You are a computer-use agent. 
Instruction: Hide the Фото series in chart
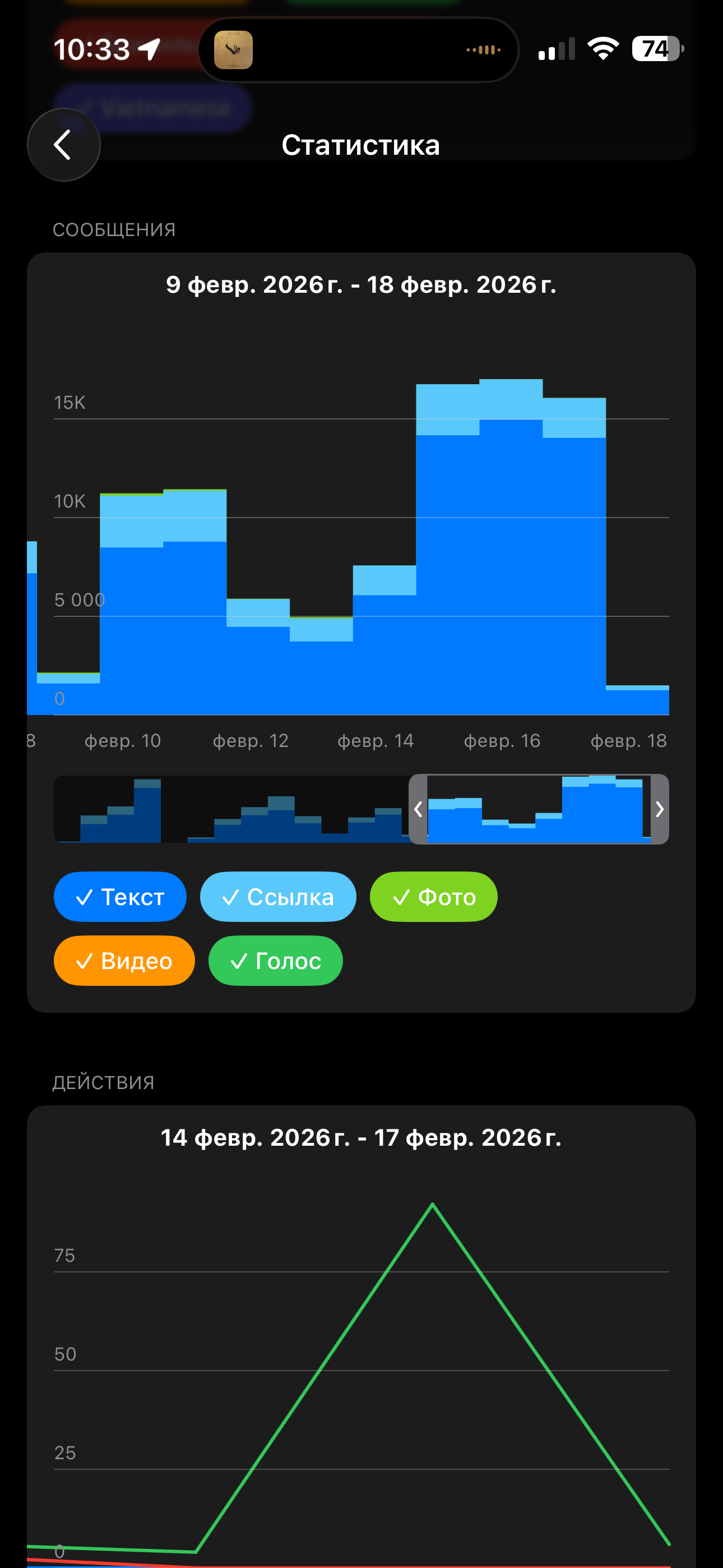pos(433,897)
